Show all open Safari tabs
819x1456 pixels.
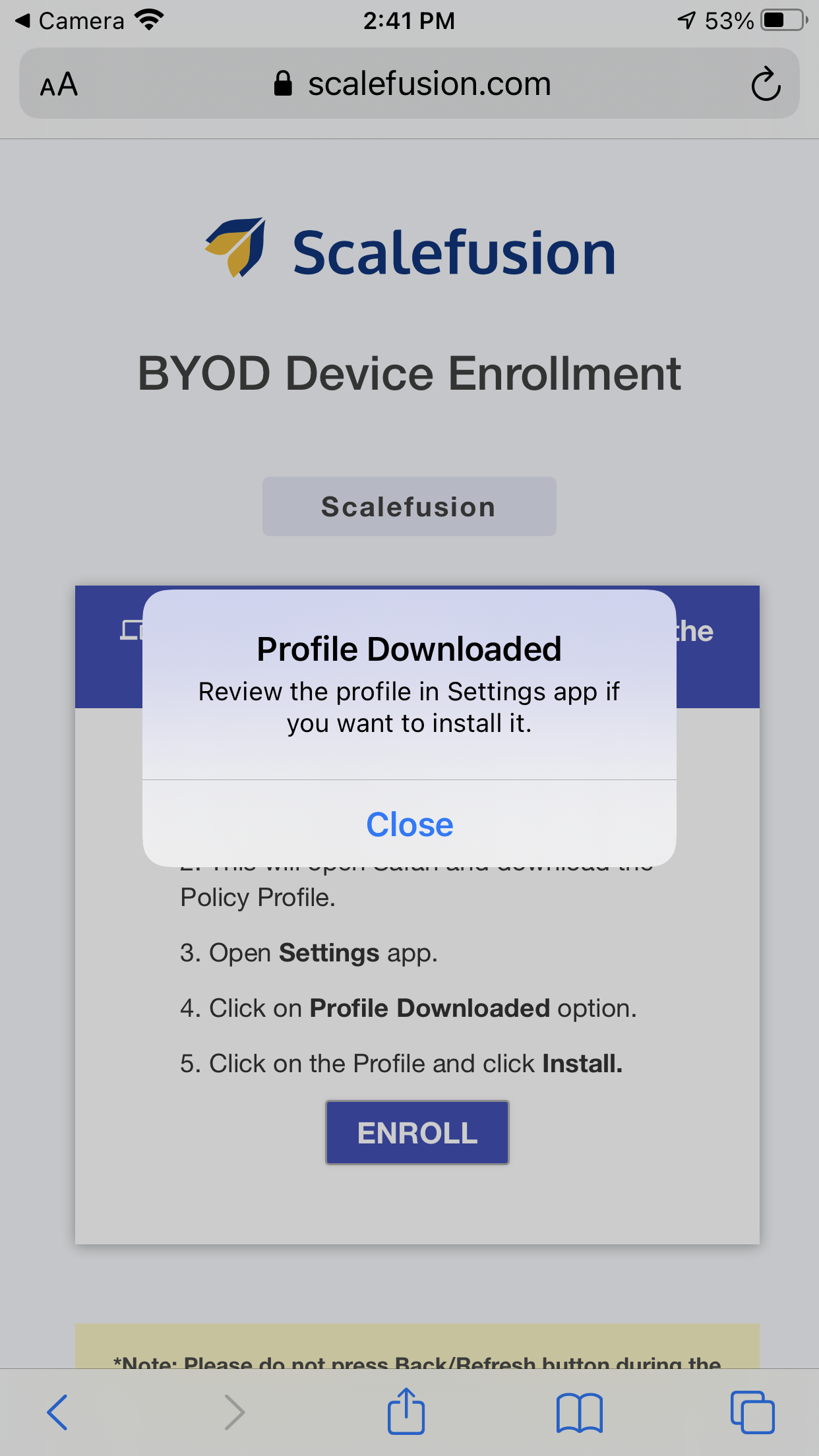point(752,1412)
